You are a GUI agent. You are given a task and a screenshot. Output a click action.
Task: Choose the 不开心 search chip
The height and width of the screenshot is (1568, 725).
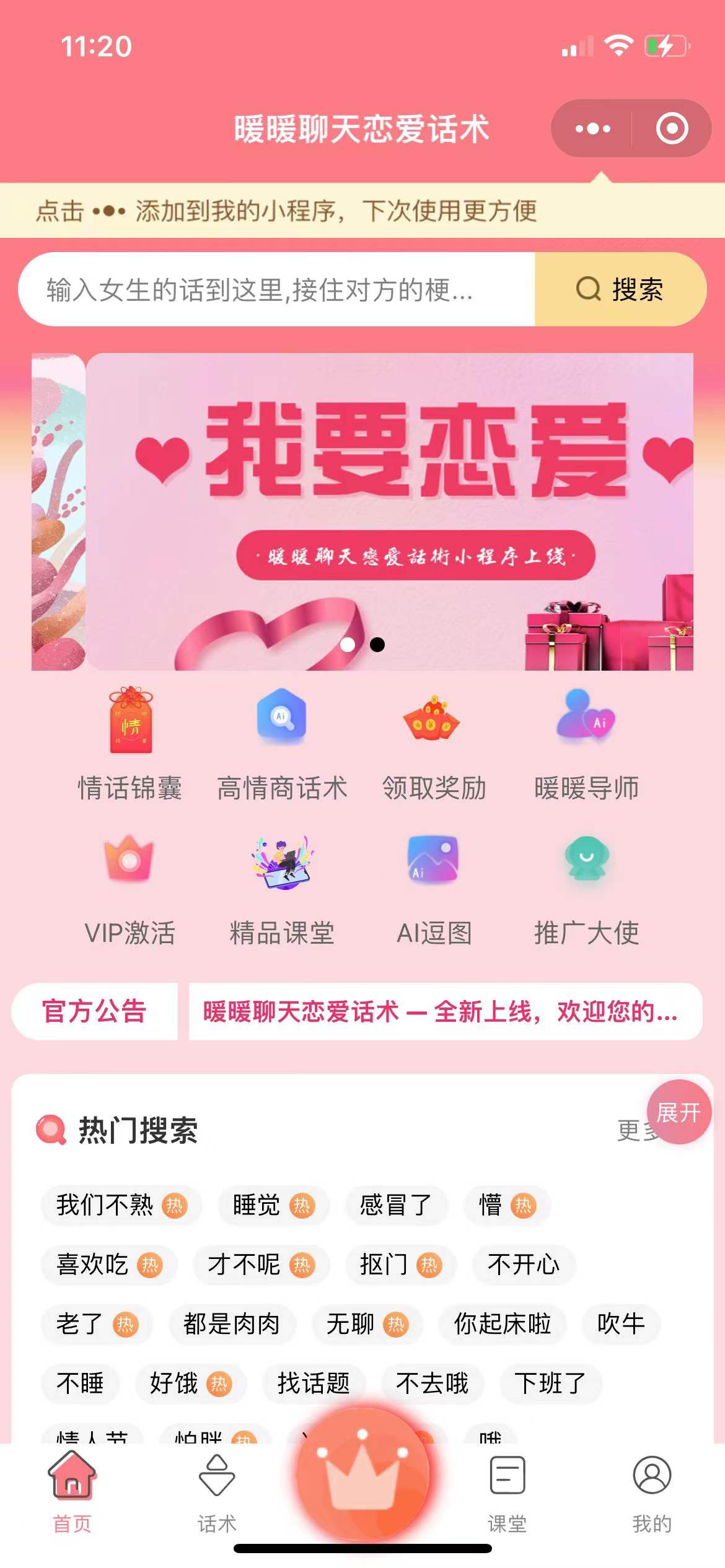[524, 1265]
